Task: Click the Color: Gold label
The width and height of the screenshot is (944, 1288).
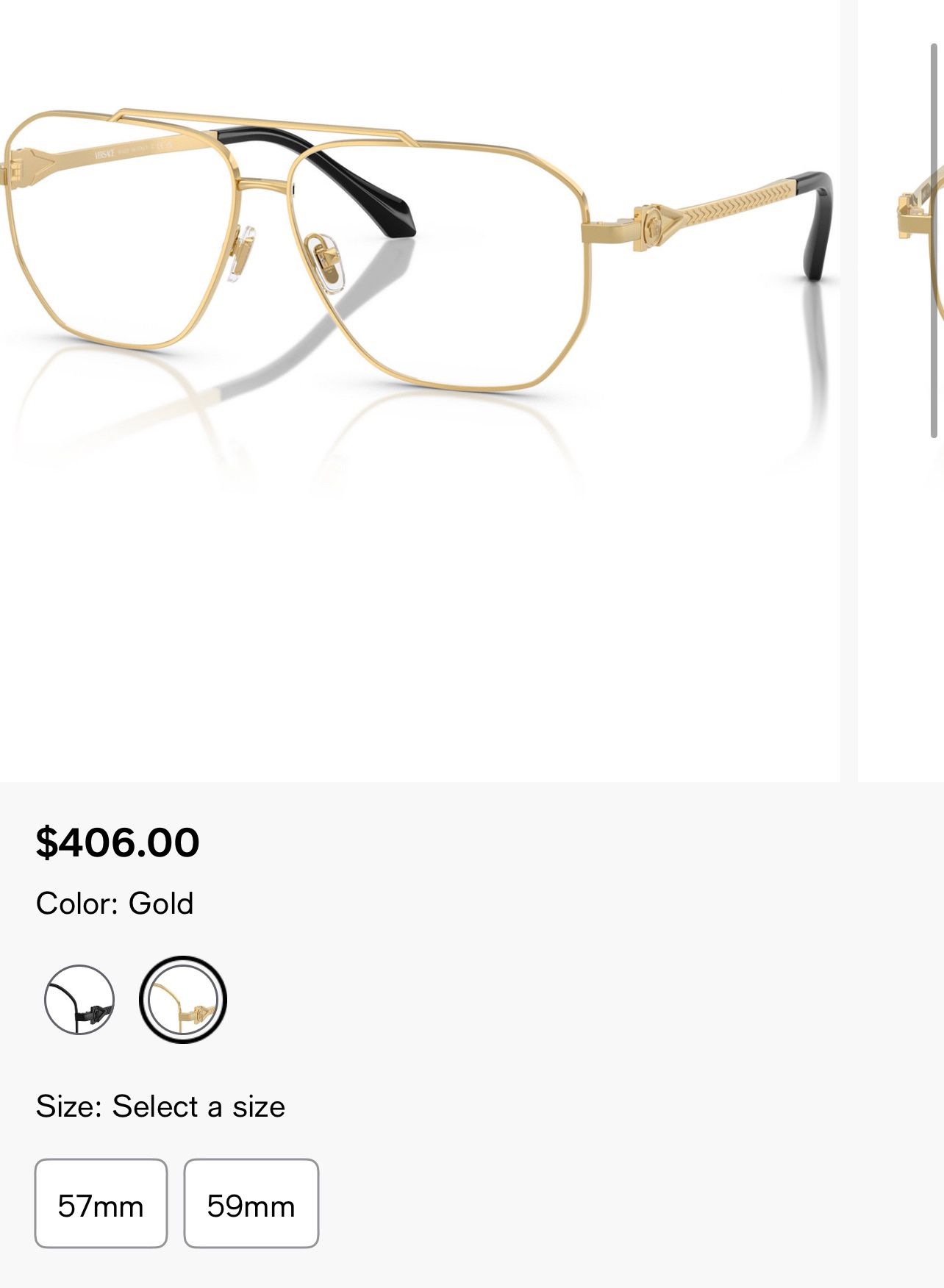Action: [x=114, y=904]
